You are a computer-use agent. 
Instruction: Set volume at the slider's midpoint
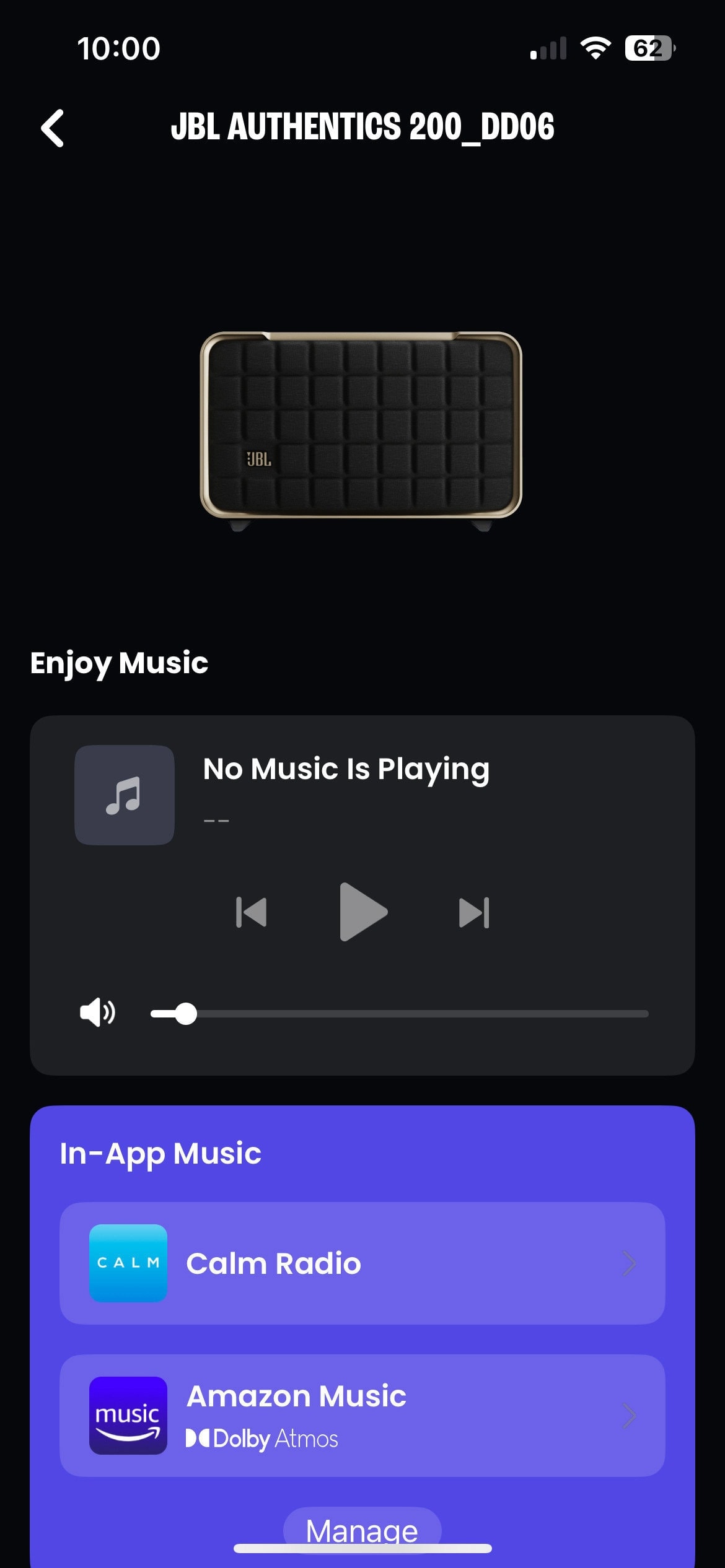pyautogui.click(x=400, y=1014)
